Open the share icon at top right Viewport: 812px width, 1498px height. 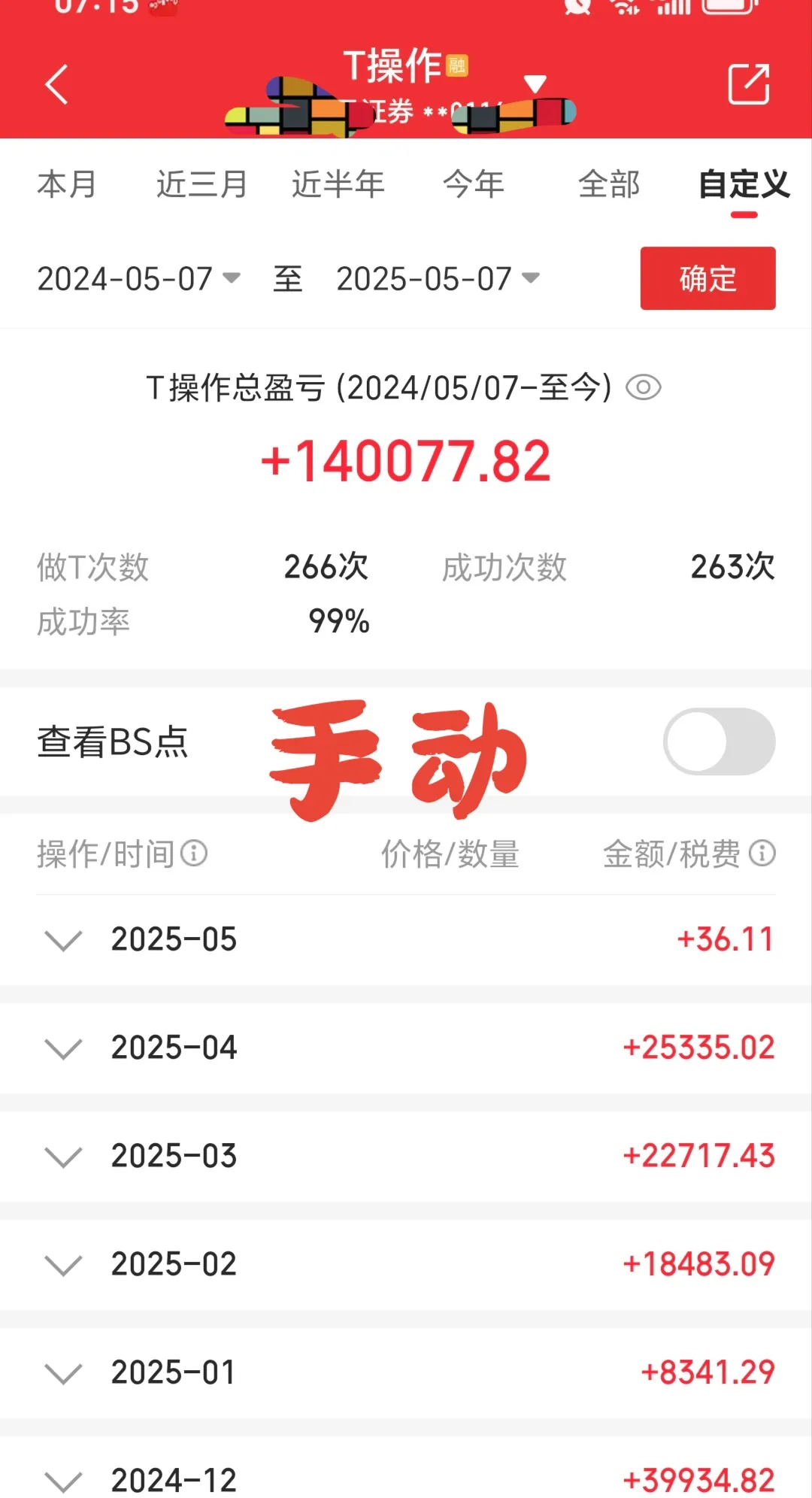(x=750, y=83)
